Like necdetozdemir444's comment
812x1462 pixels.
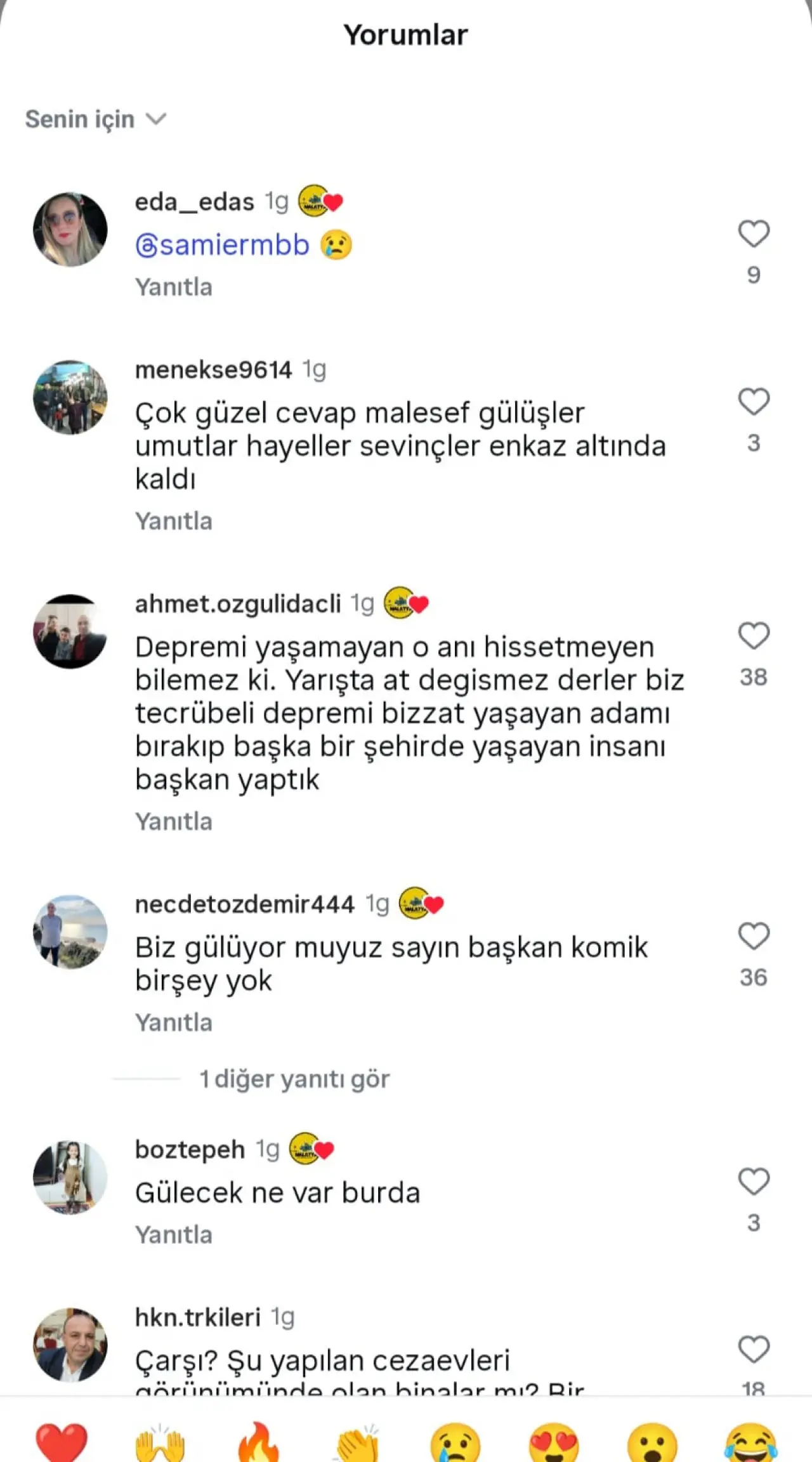click(754, 937)
